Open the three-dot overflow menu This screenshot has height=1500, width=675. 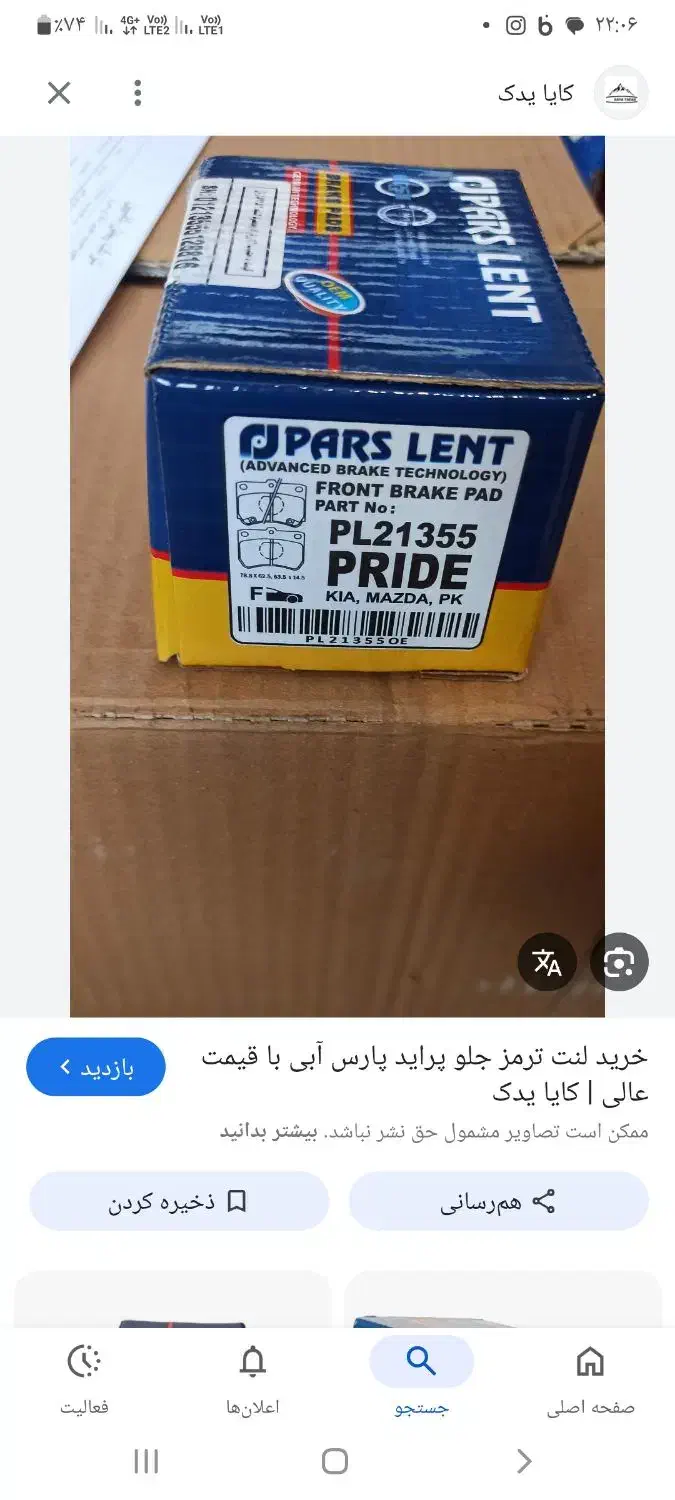[x=138, y=94]
